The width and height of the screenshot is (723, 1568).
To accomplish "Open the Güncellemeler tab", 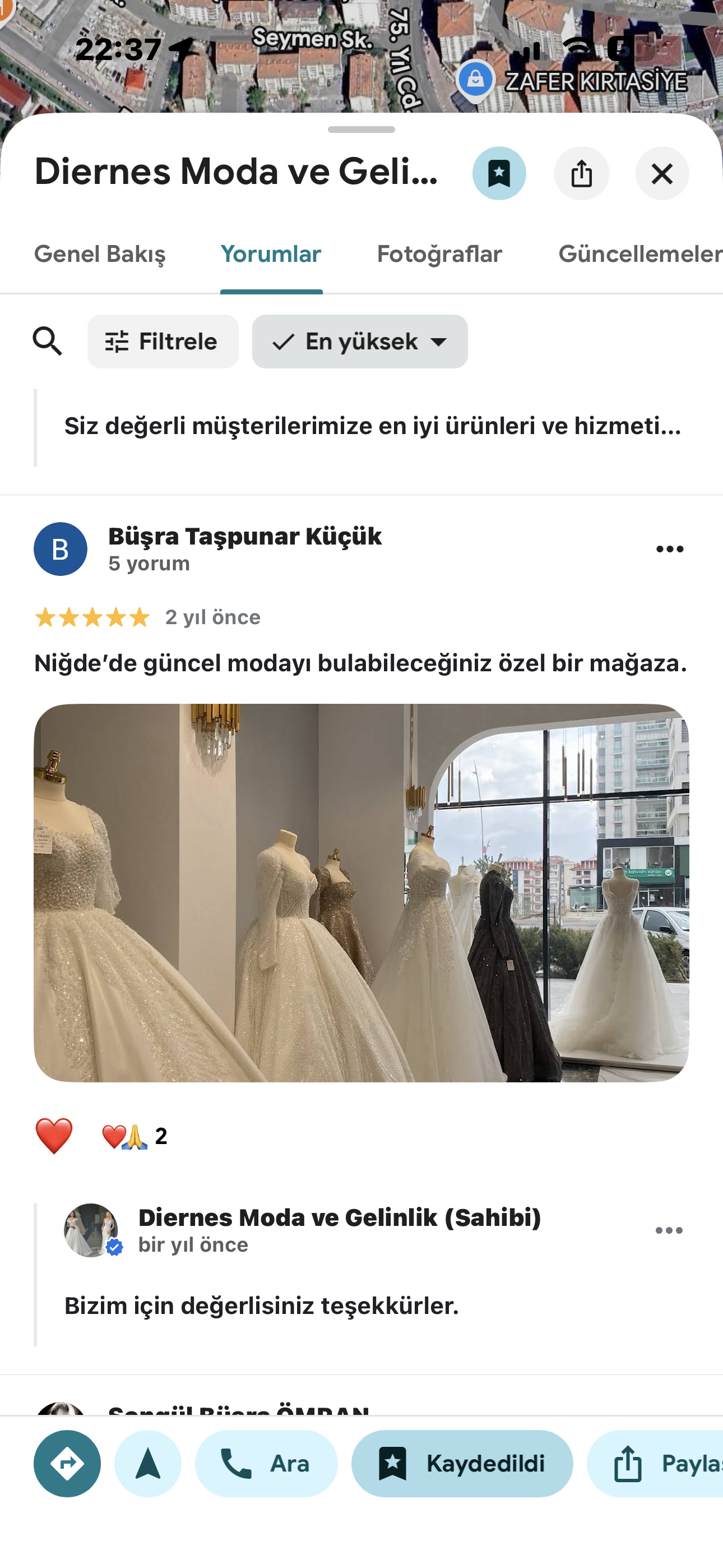I will 639,255.
